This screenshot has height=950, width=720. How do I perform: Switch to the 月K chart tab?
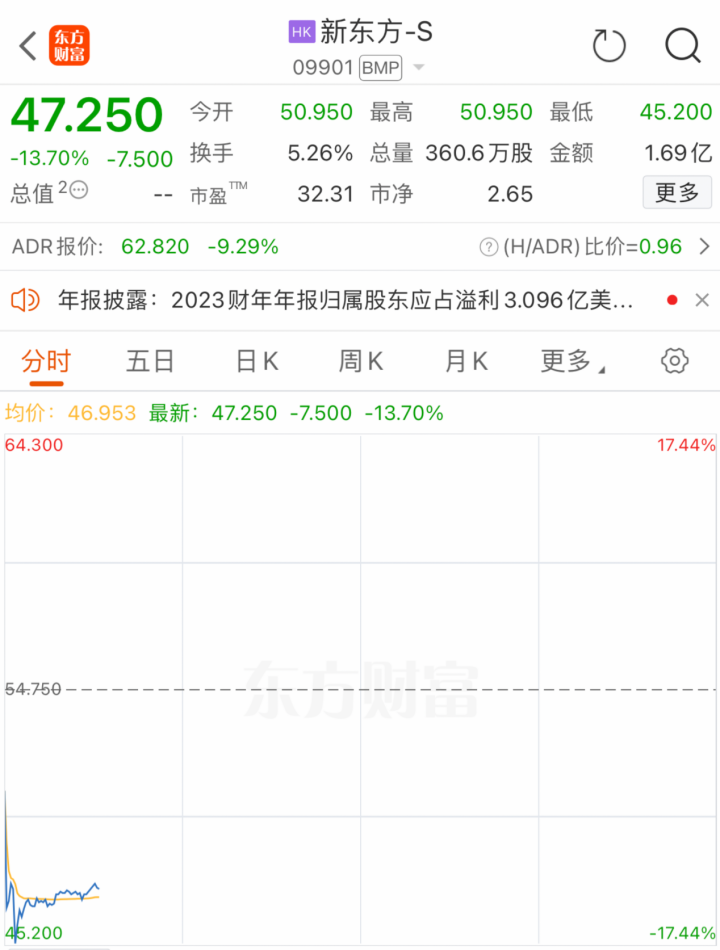[465, 361]
